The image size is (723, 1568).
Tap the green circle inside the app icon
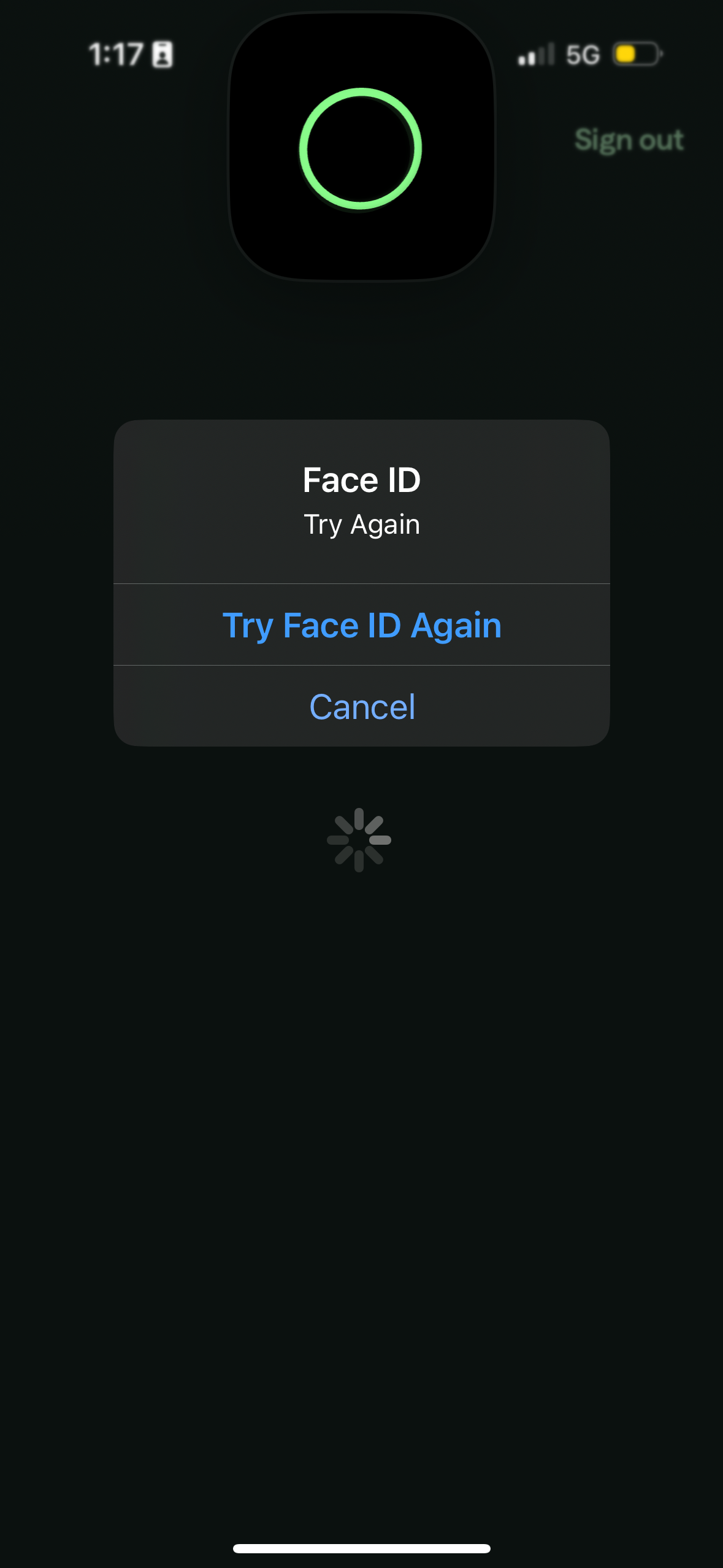tap(361, 147)
